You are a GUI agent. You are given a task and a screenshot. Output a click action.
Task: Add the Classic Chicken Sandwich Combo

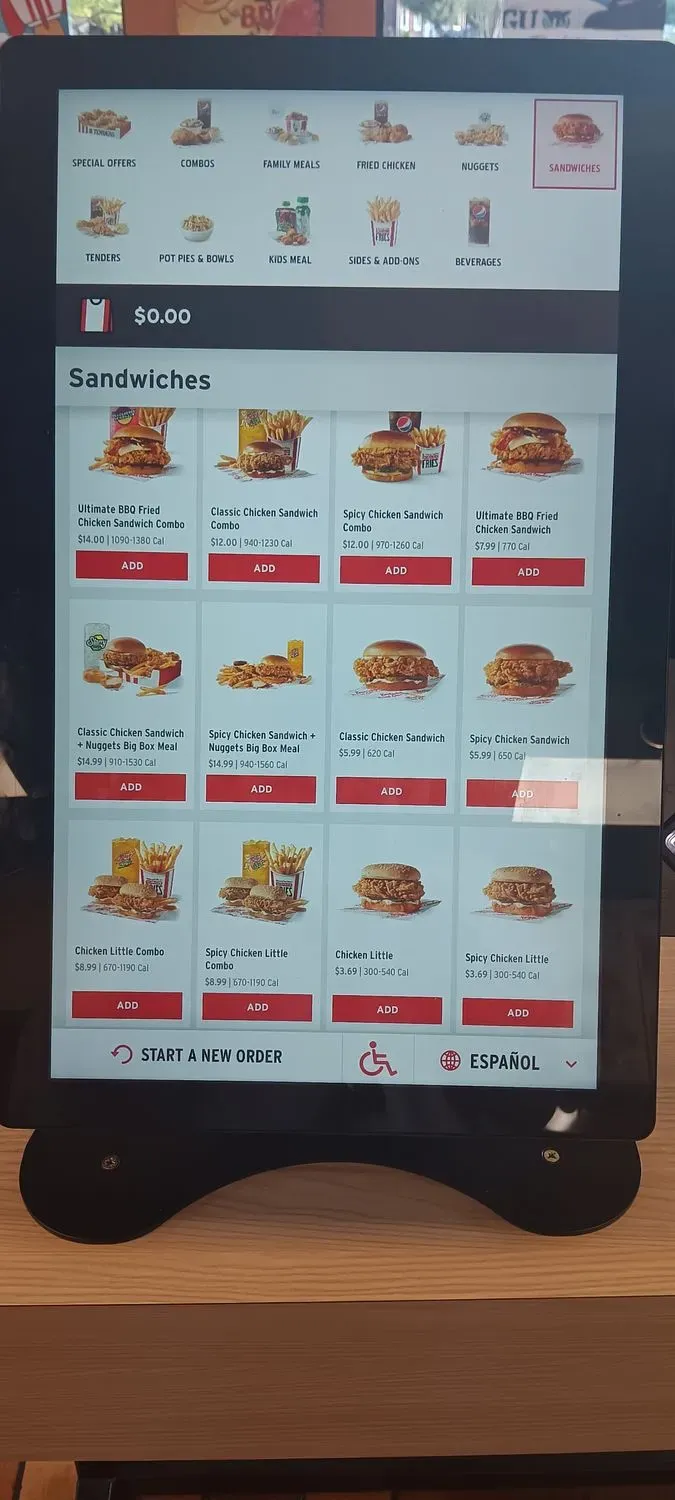tap(264, 568)
